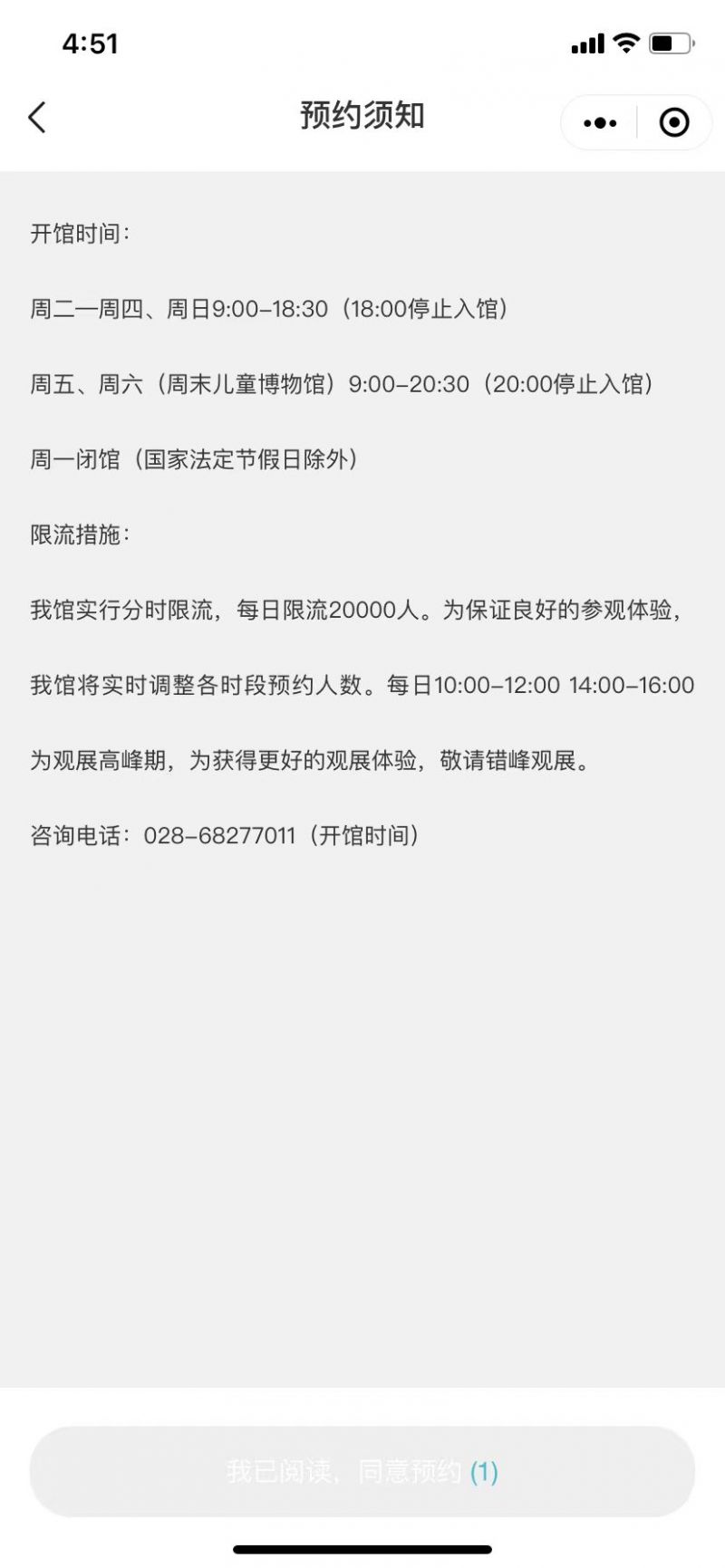This screenshot has height=1568, width=725.
Task: Go back from the 预约须知 page
Action: coord(37,118)
